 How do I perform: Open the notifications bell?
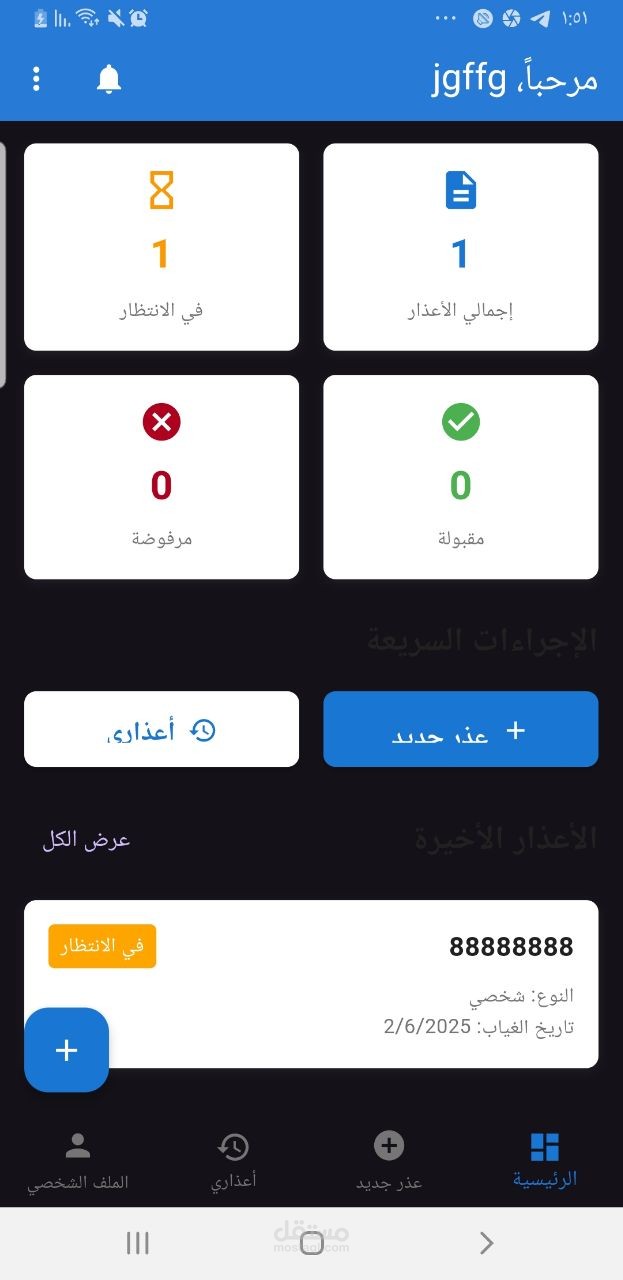point(109,79)
